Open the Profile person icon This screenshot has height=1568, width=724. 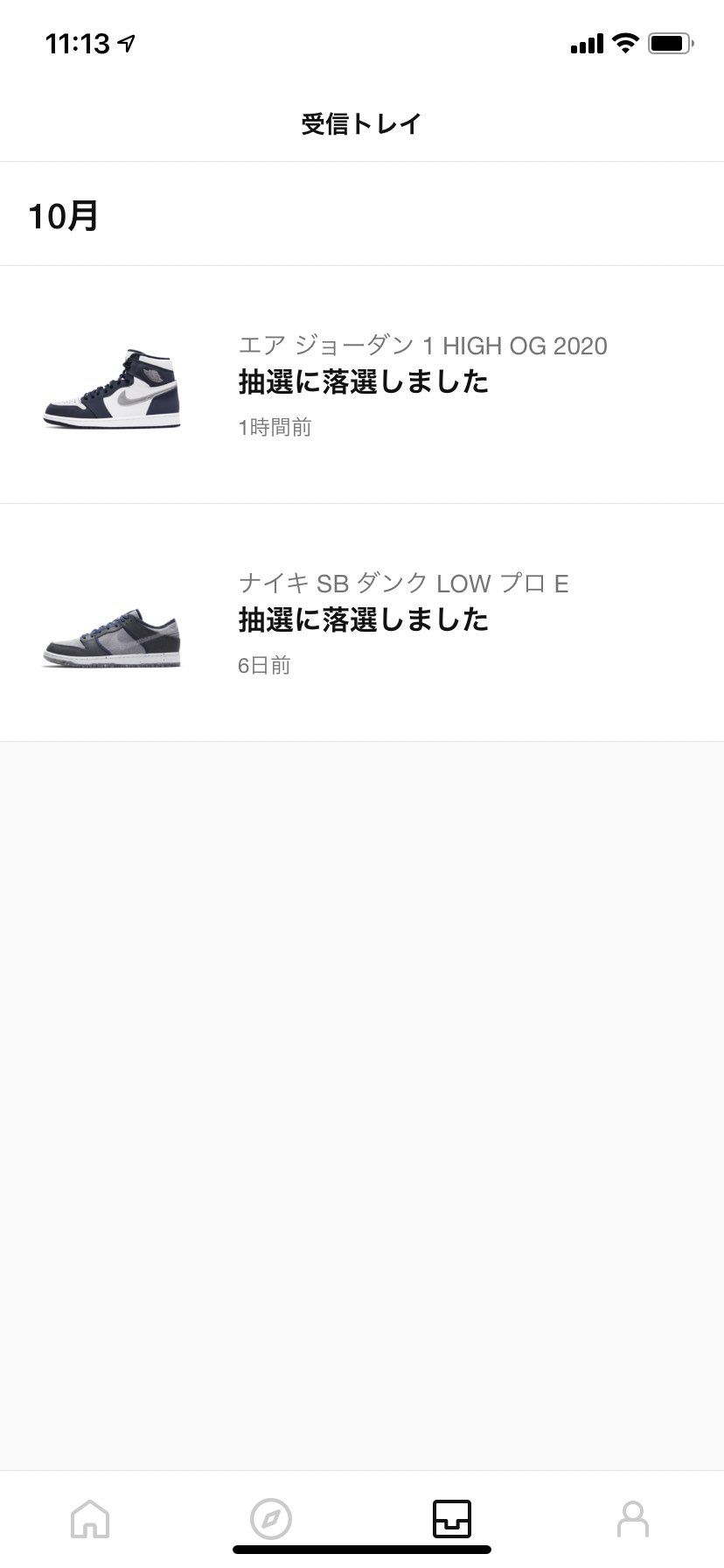point(634,1518)
